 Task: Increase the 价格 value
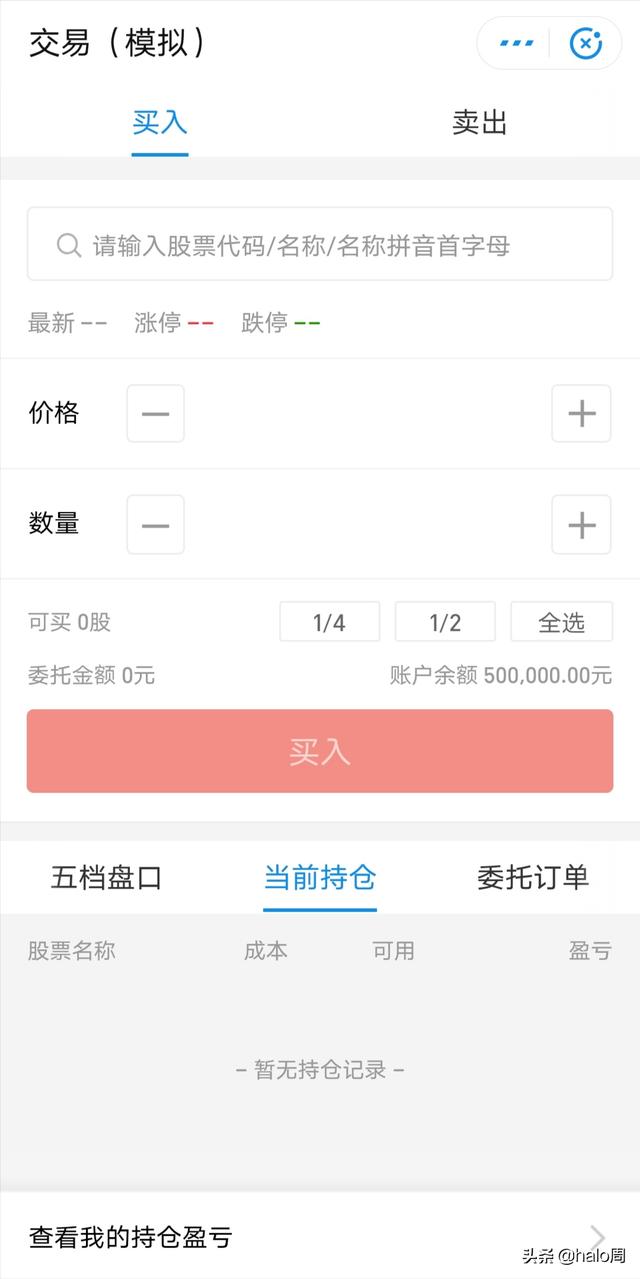point(581,413)
